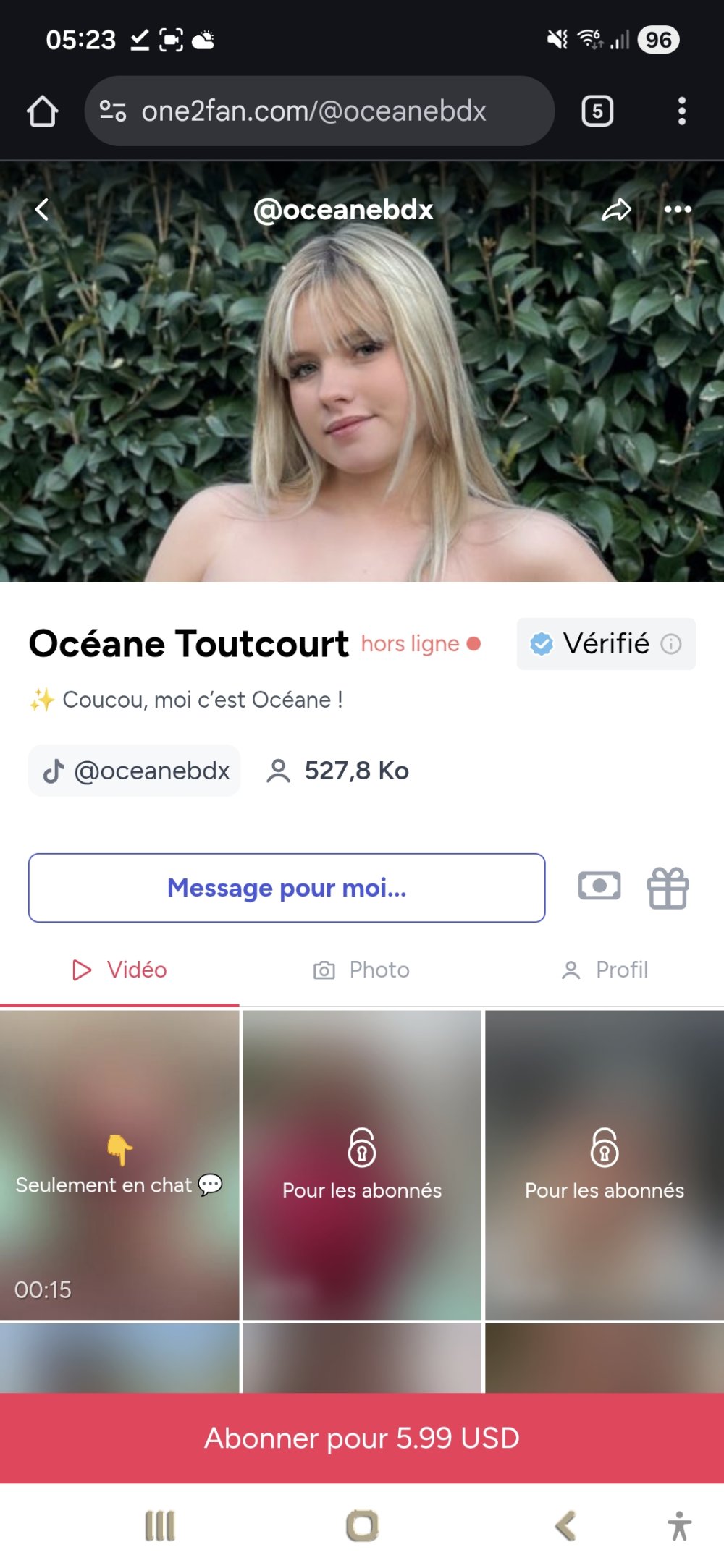
Task: Tap the browser home button
Action: click(42, 111)
